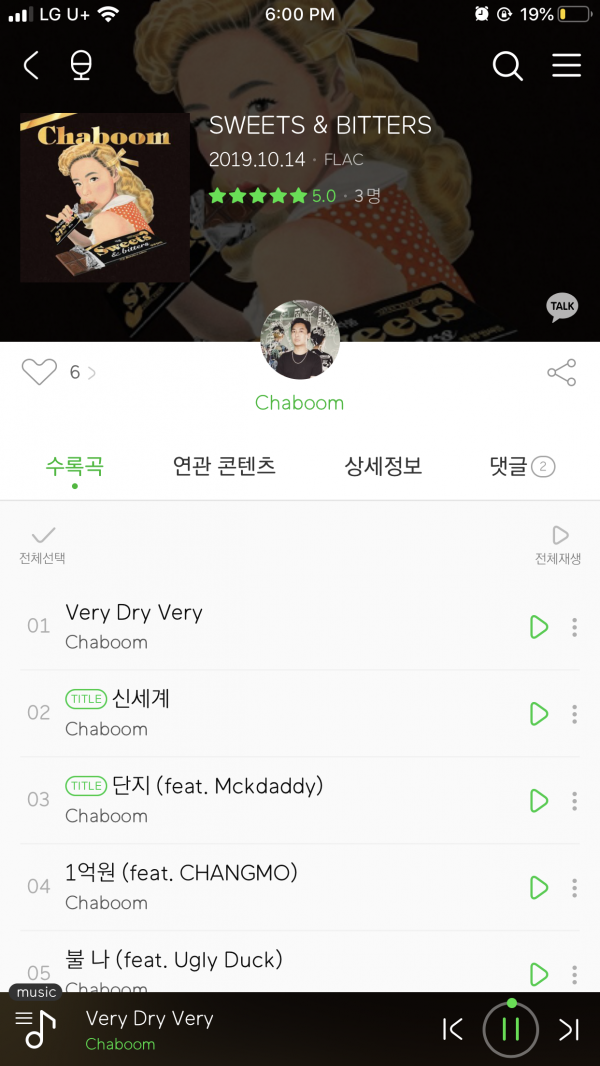Screen dimensions: 600x1066
Task: Go back using the top-left arrow
Action: point(31,66)
